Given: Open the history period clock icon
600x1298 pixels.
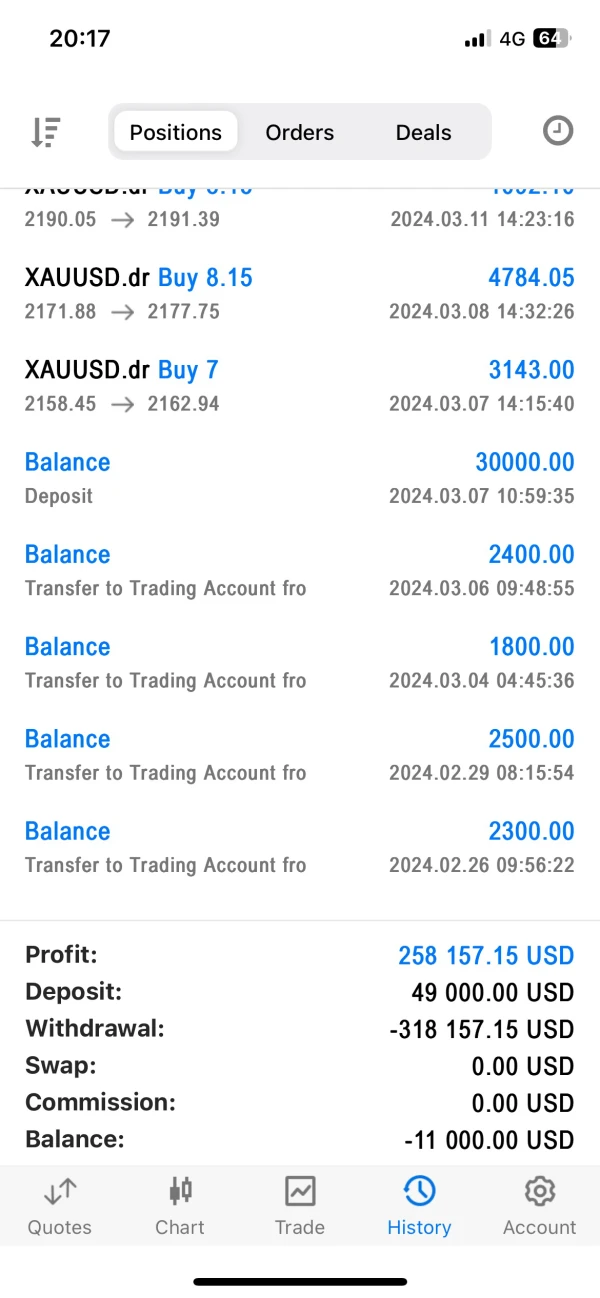Looking at the screenshot, I should 557,131.
